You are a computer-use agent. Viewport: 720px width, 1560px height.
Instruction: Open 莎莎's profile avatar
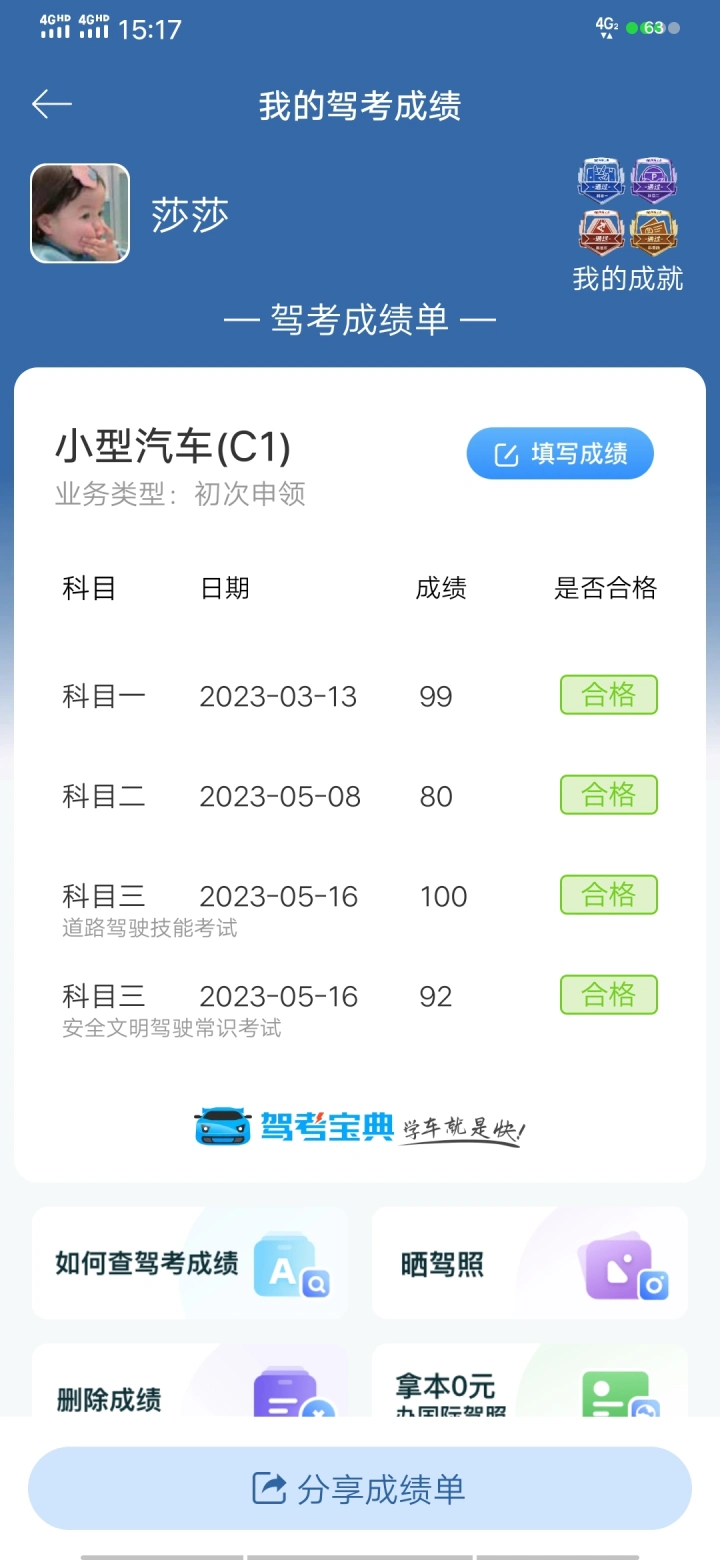coord(80,214)
